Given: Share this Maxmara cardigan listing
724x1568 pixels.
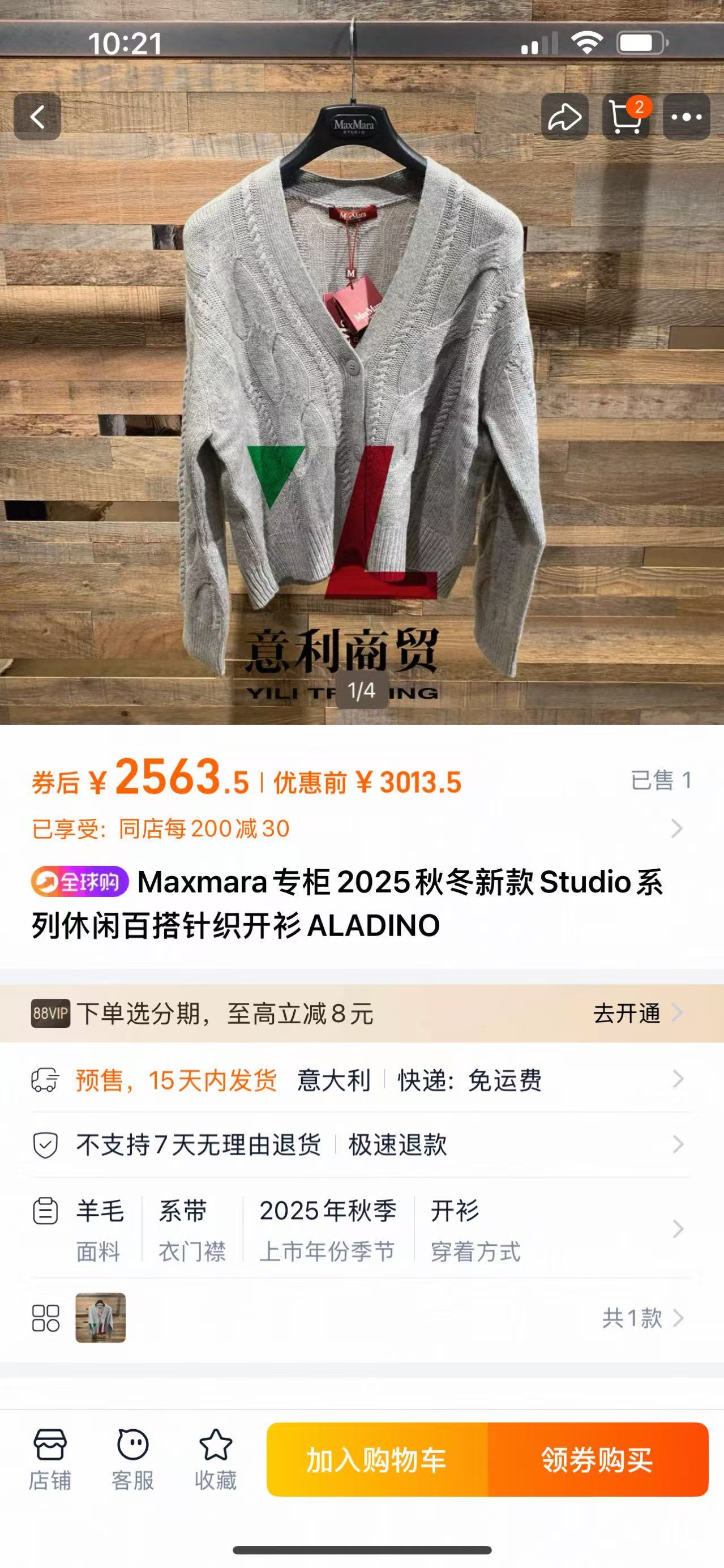Looking at the screenshot, I should (x=564, y=117).
